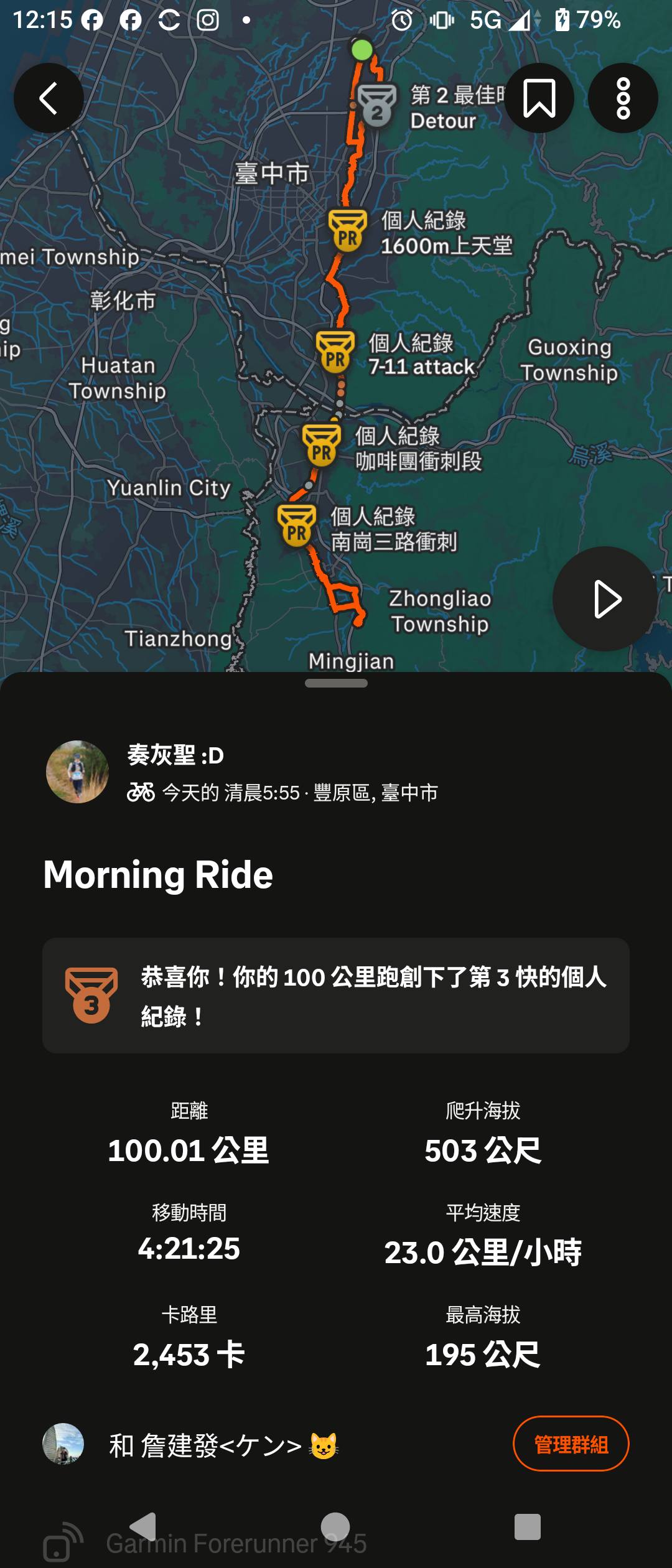Open the athlete's profile picture
The image size is (672, 1568).
[x=78, y=772]
